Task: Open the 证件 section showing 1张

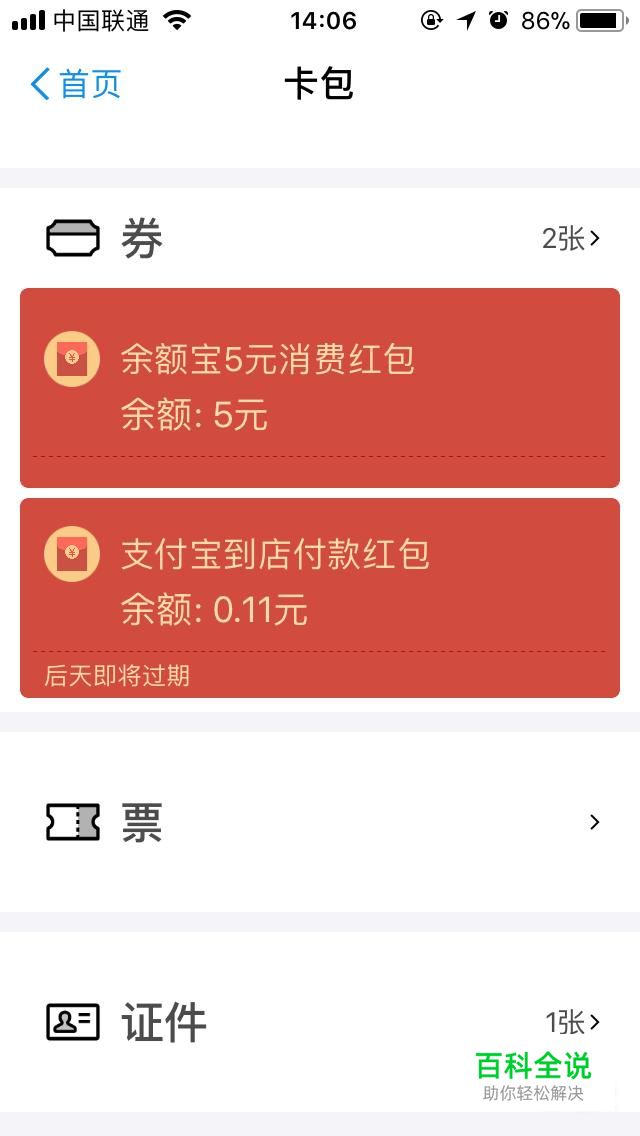Action: (x=320, y=1022)
